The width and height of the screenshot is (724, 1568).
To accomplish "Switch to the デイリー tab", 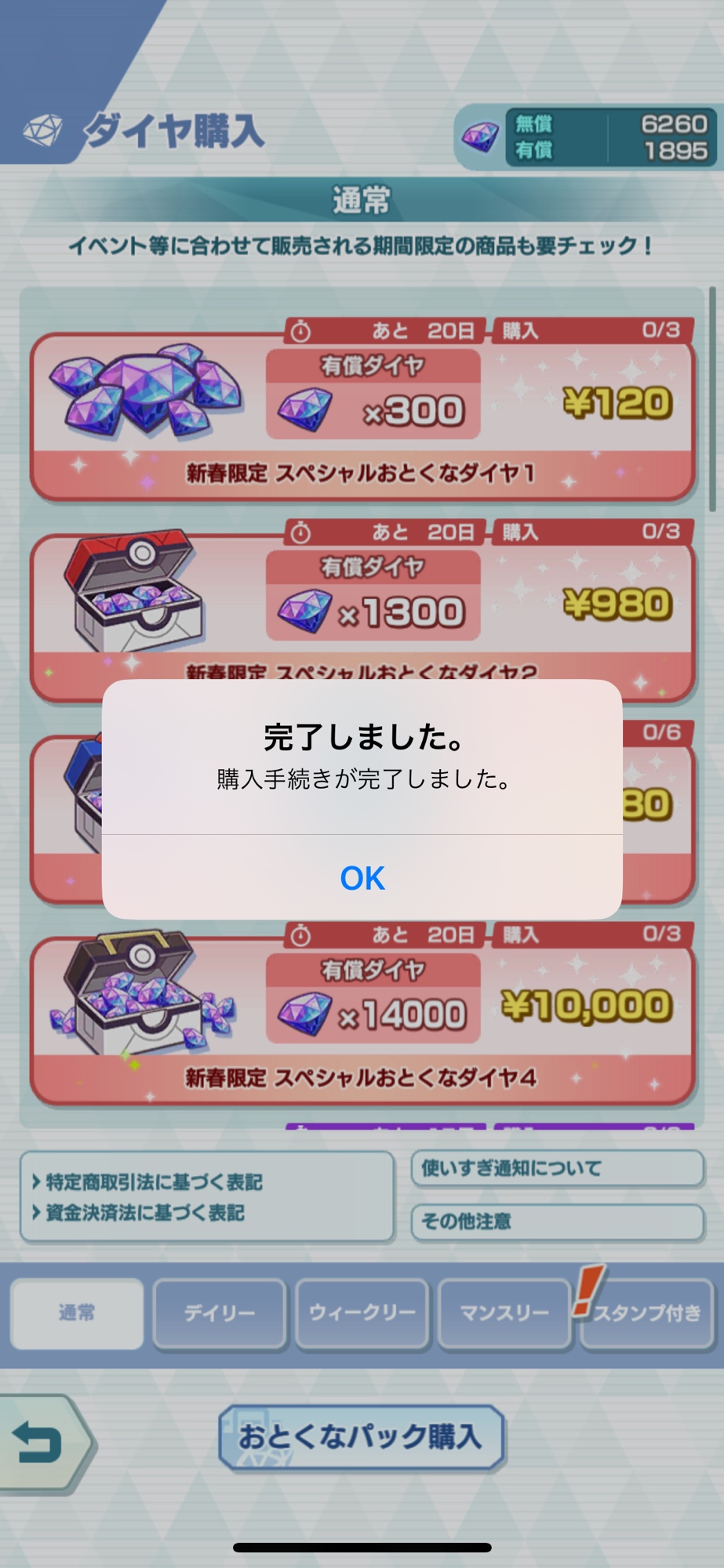I will pos(220,1313).
